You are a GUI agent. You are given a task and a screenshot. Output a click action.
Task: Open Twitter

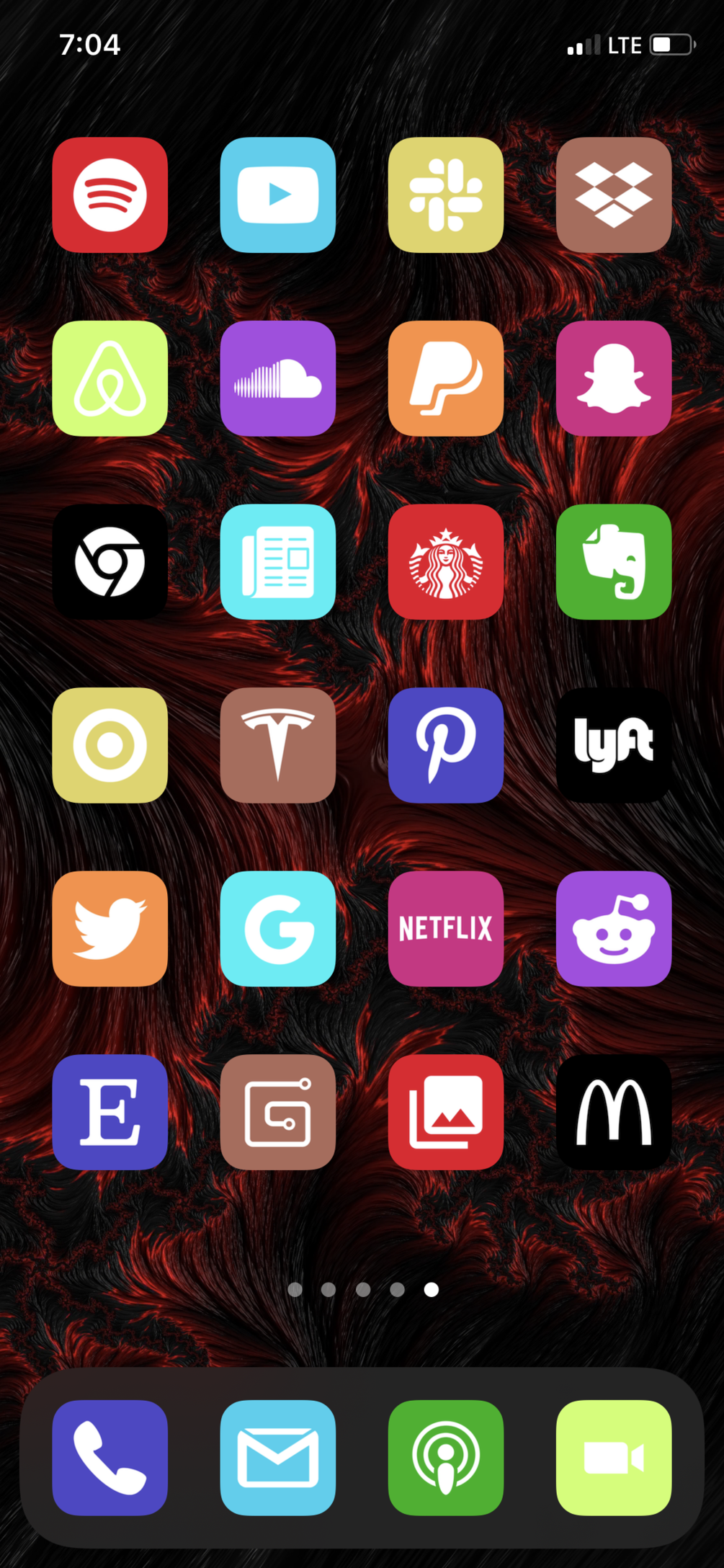click(x=110, y=928)
